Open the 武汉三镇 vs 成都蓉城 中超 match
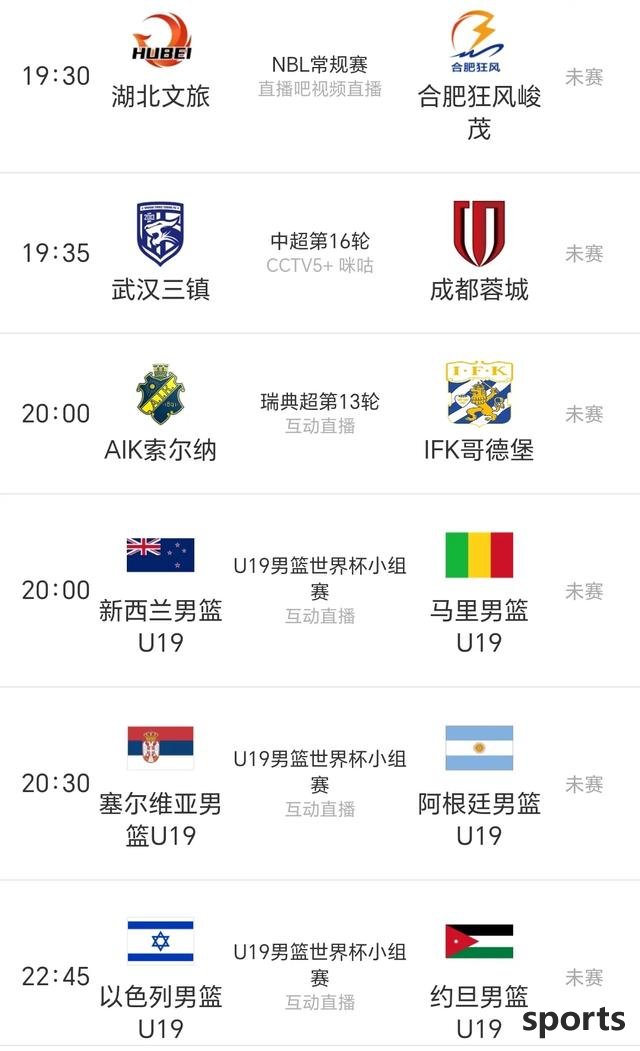This screenshot has height=1051, width=640. tap(320, 253)
